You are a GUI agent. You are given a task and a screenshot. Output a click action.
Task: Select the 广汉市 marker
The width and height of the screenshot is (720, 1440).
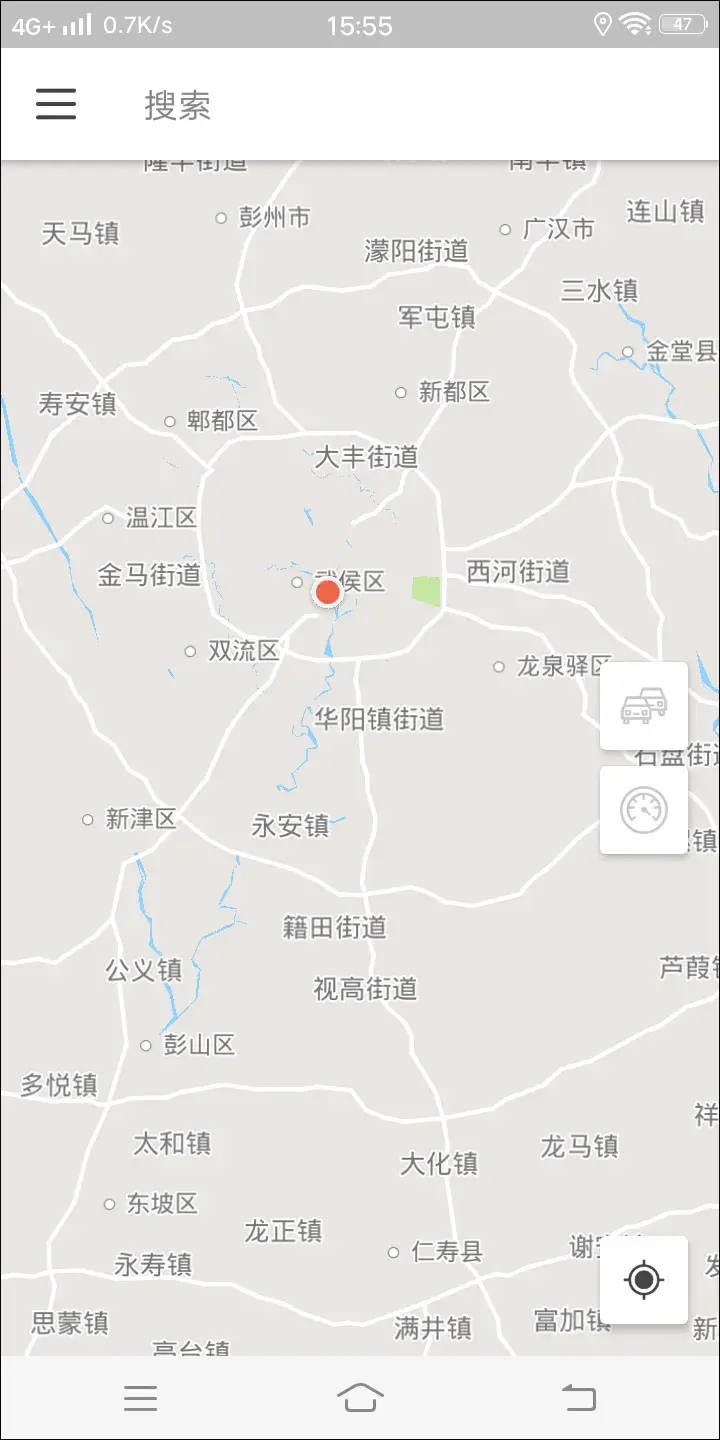click(x=508, y=228)
